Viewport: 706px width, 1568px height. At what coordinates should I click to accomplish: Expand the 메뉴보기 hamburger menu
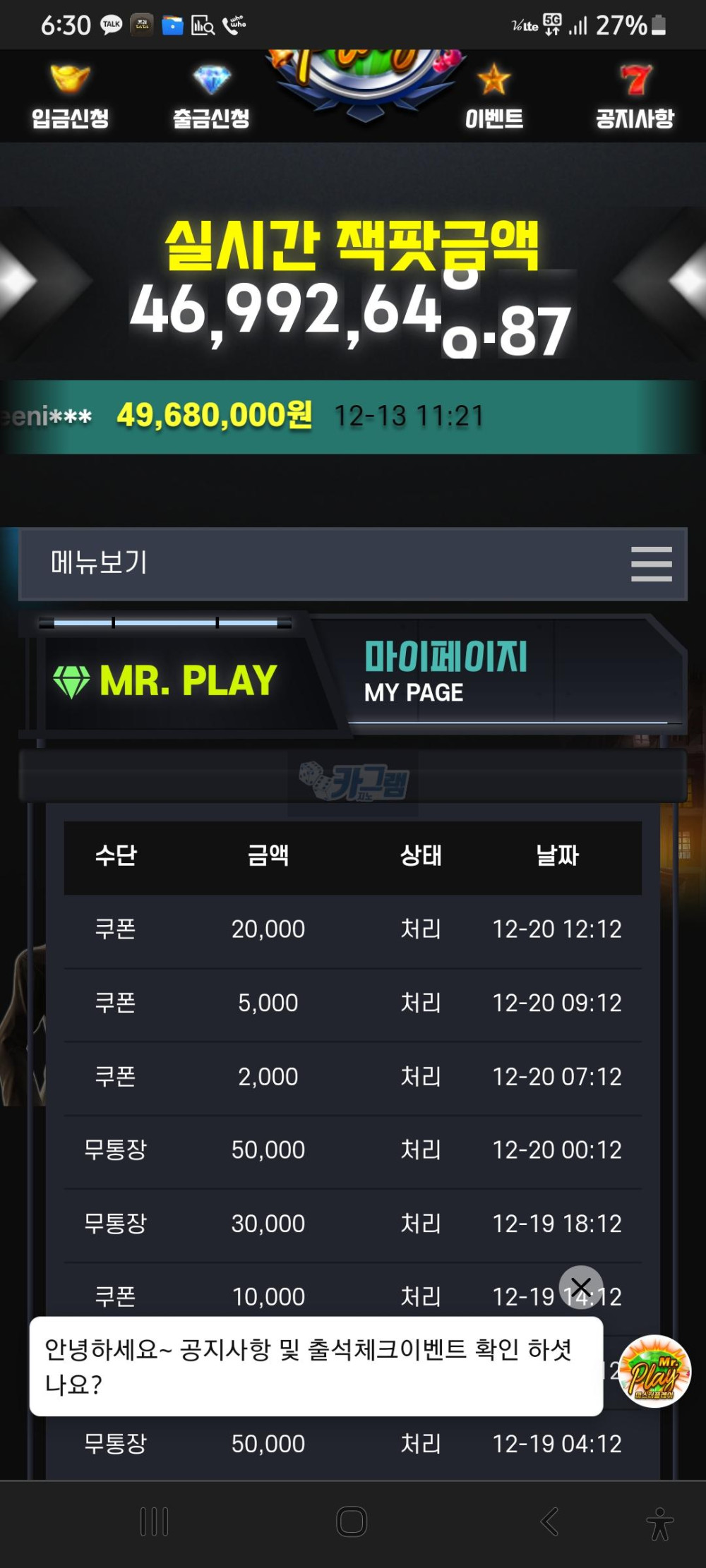coord(651,564)
